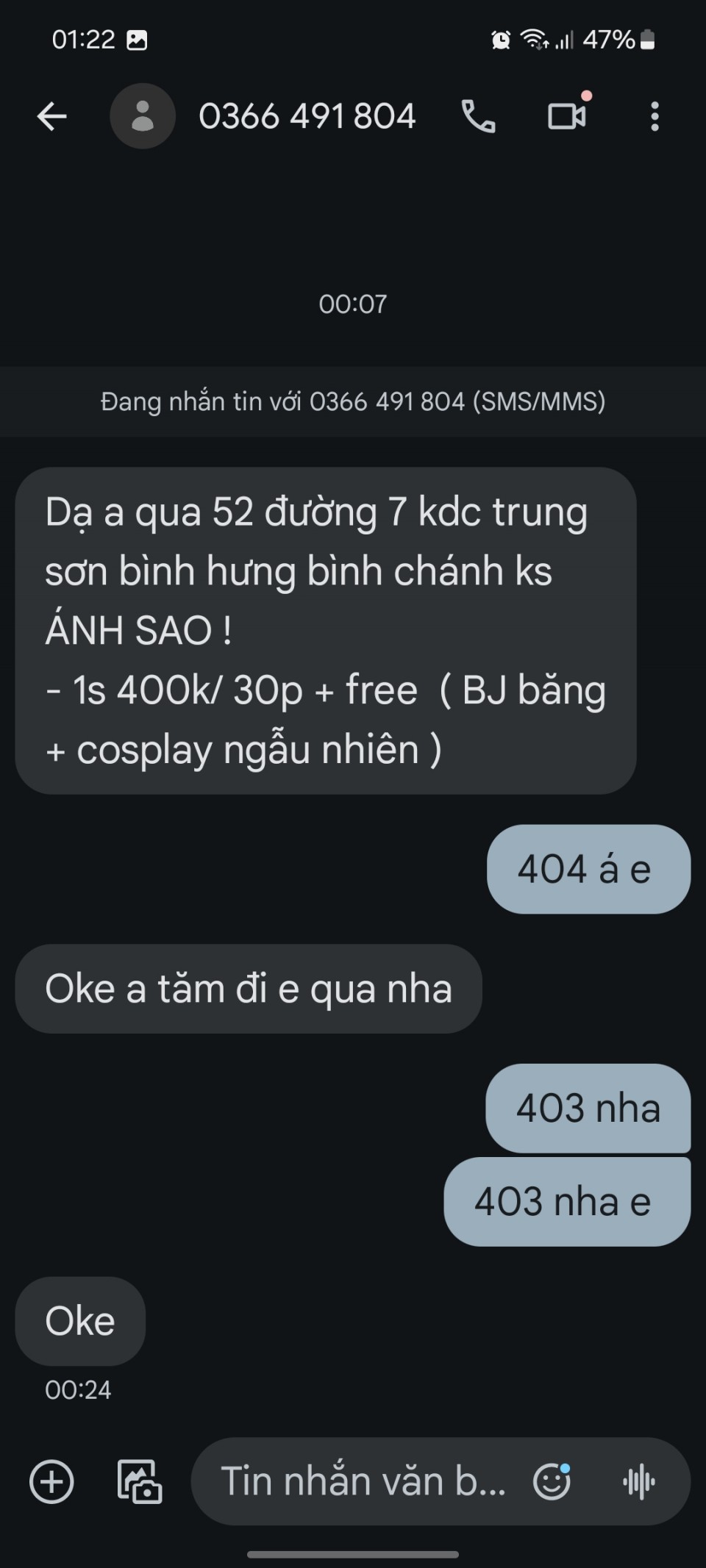The image size is (706, 1568).
Task: Open the three-dot overflow menu
Action: coord(654,117)
